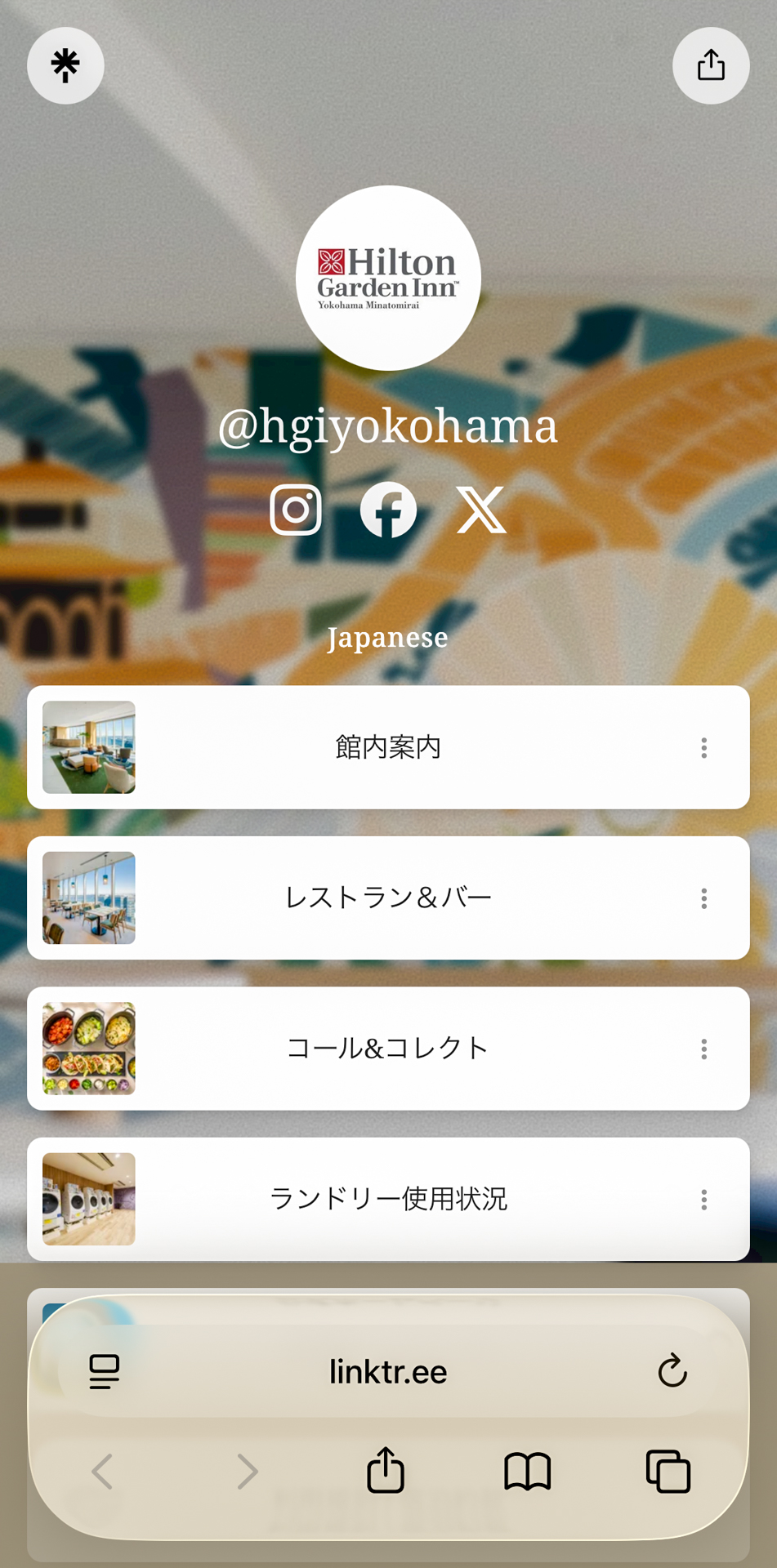Open the 館内案内 hotel guide link
Viewport: 777px width, 1568px height.
click(x=388, y=748)
